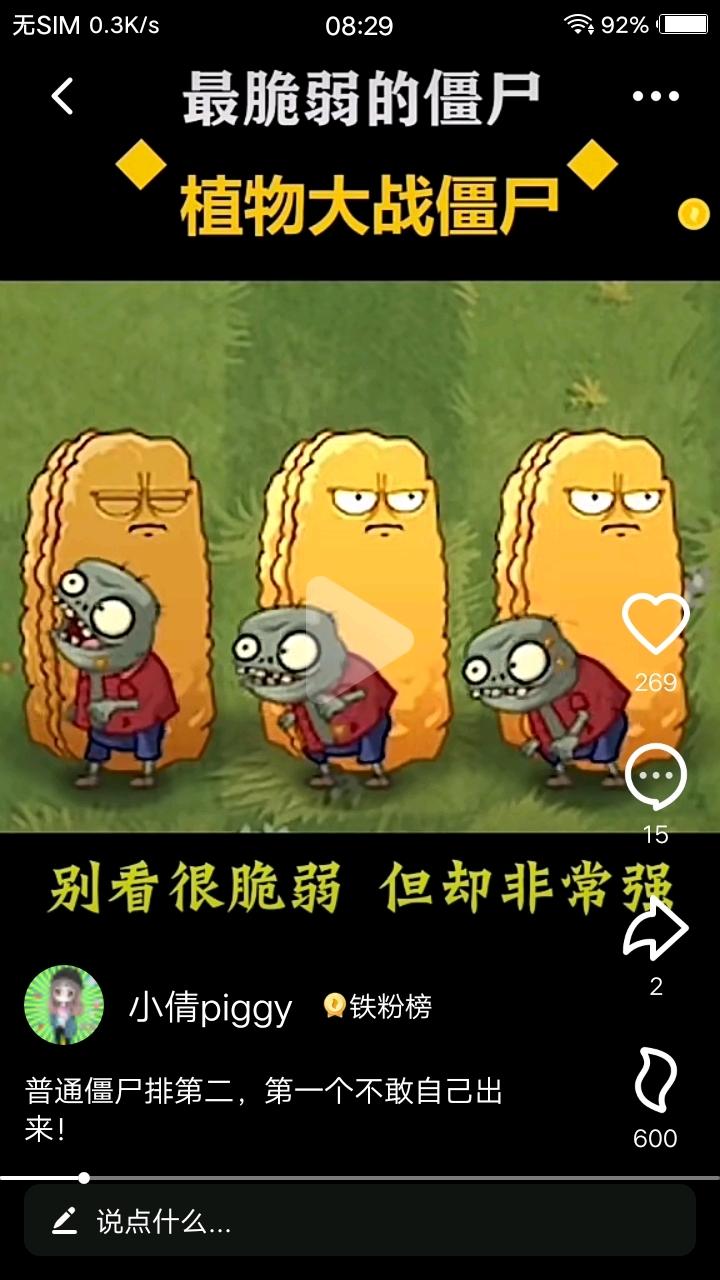This screenshot has height=1280, width=720.
Task: Tap the gold coin icon
Action: click(x=693, y=214)
